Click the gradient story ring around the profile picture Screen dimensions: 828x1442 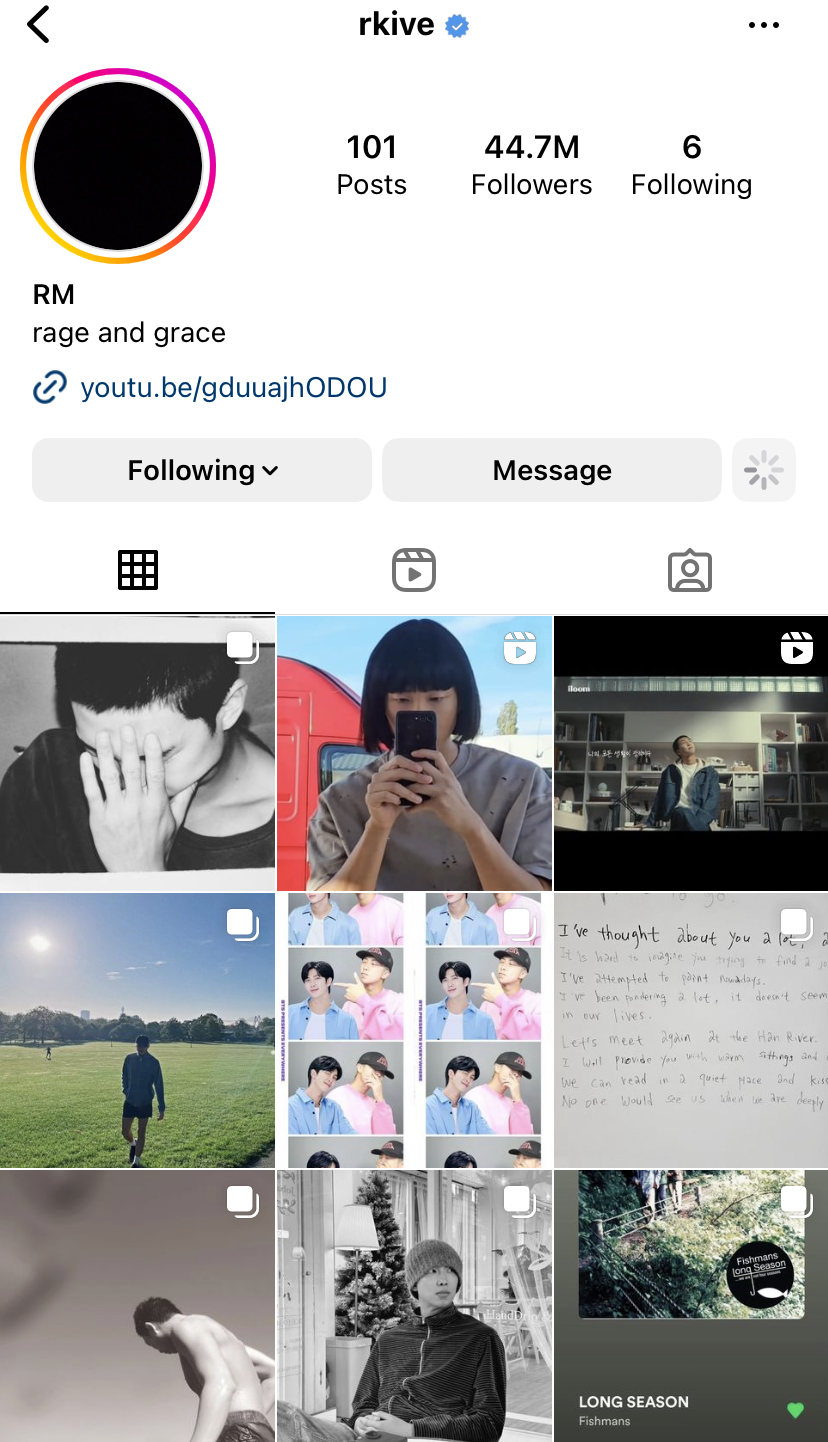pyautogui.click(x=117, y=166)
